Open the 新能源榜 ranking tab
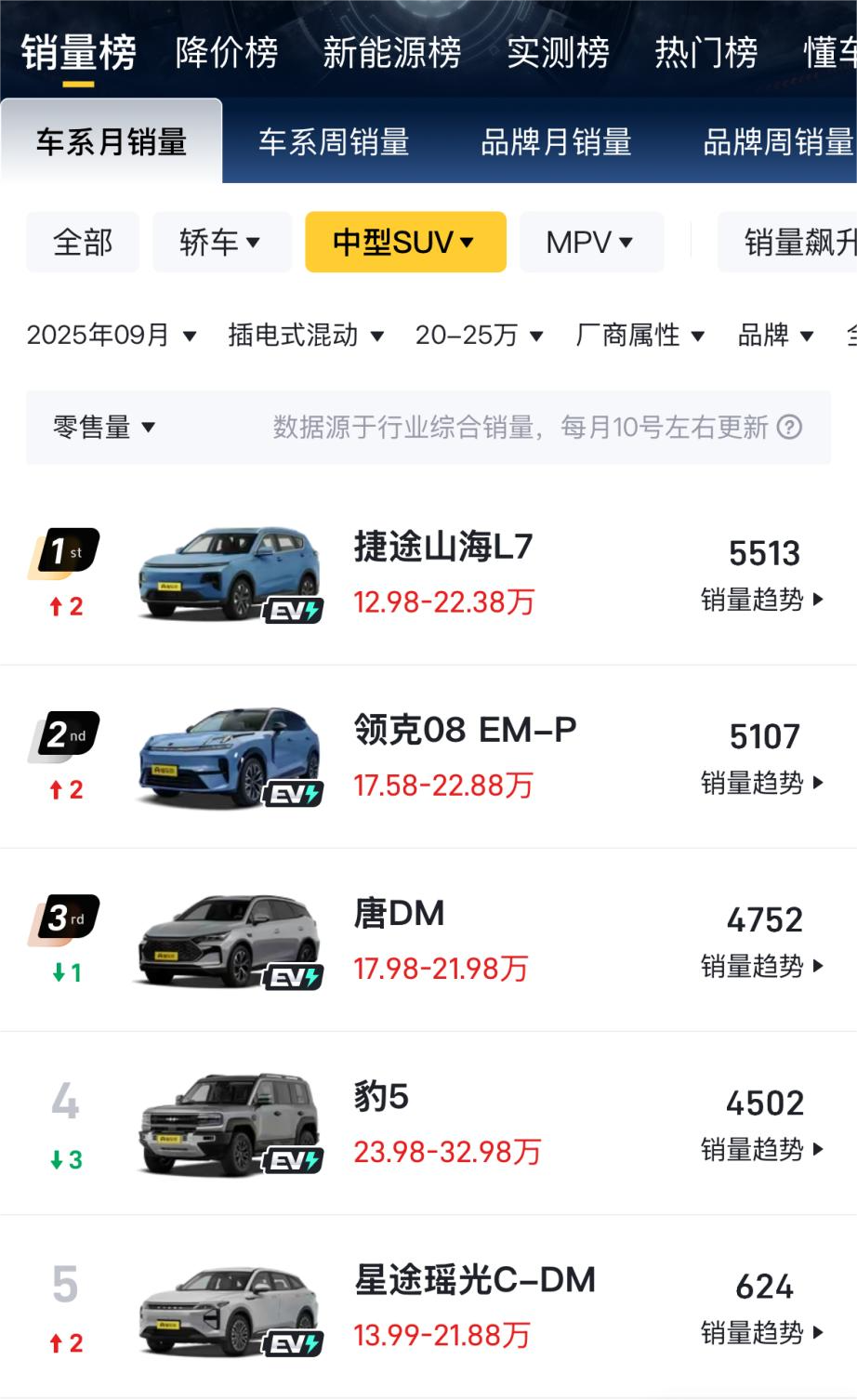Screen dimensions: 857x1400 tap(391, 53)
